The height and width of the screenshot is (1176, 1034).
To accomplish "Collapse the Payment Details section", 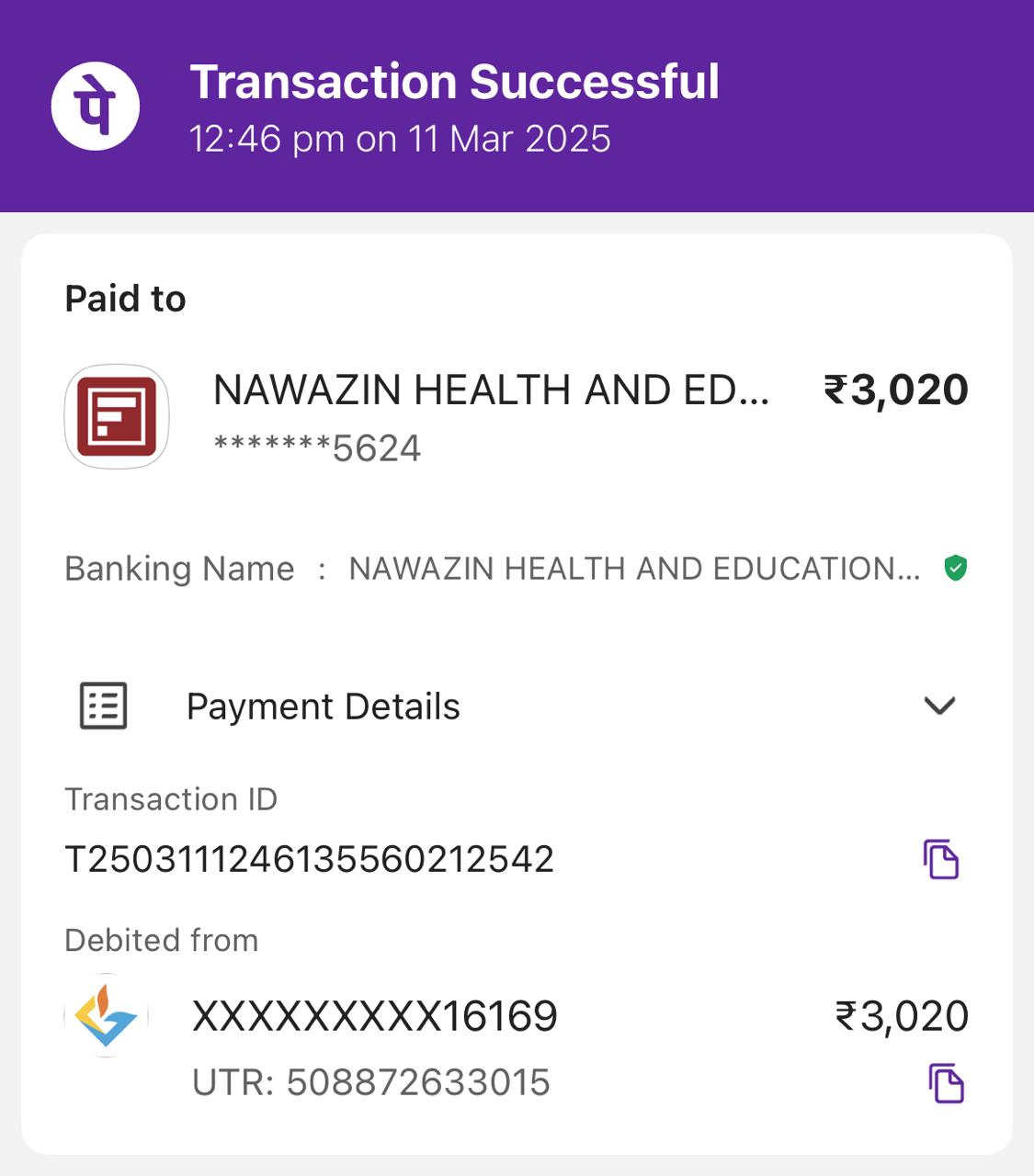I will tap(939, 706).
